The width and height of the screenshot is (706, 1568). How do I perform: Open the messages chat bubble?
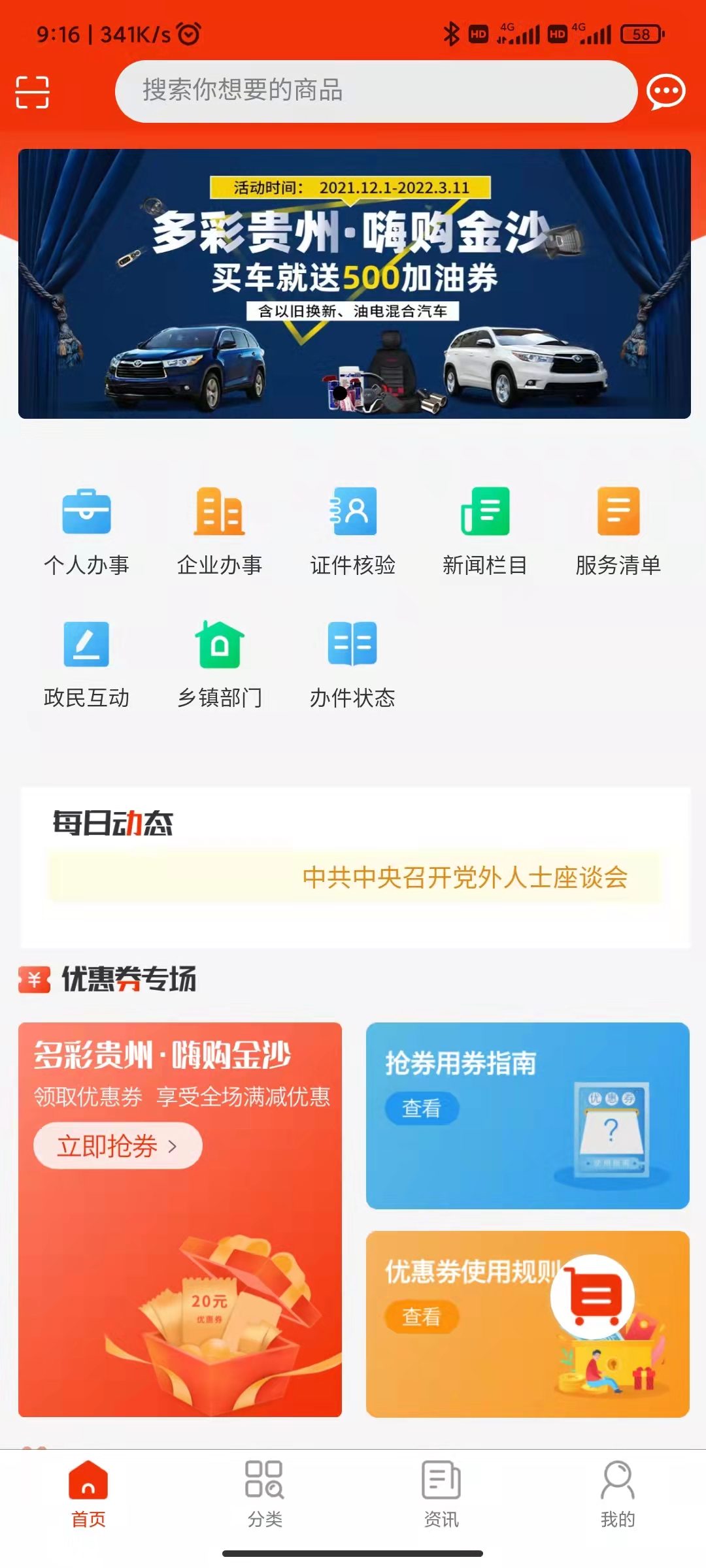[x=665, y=91]
